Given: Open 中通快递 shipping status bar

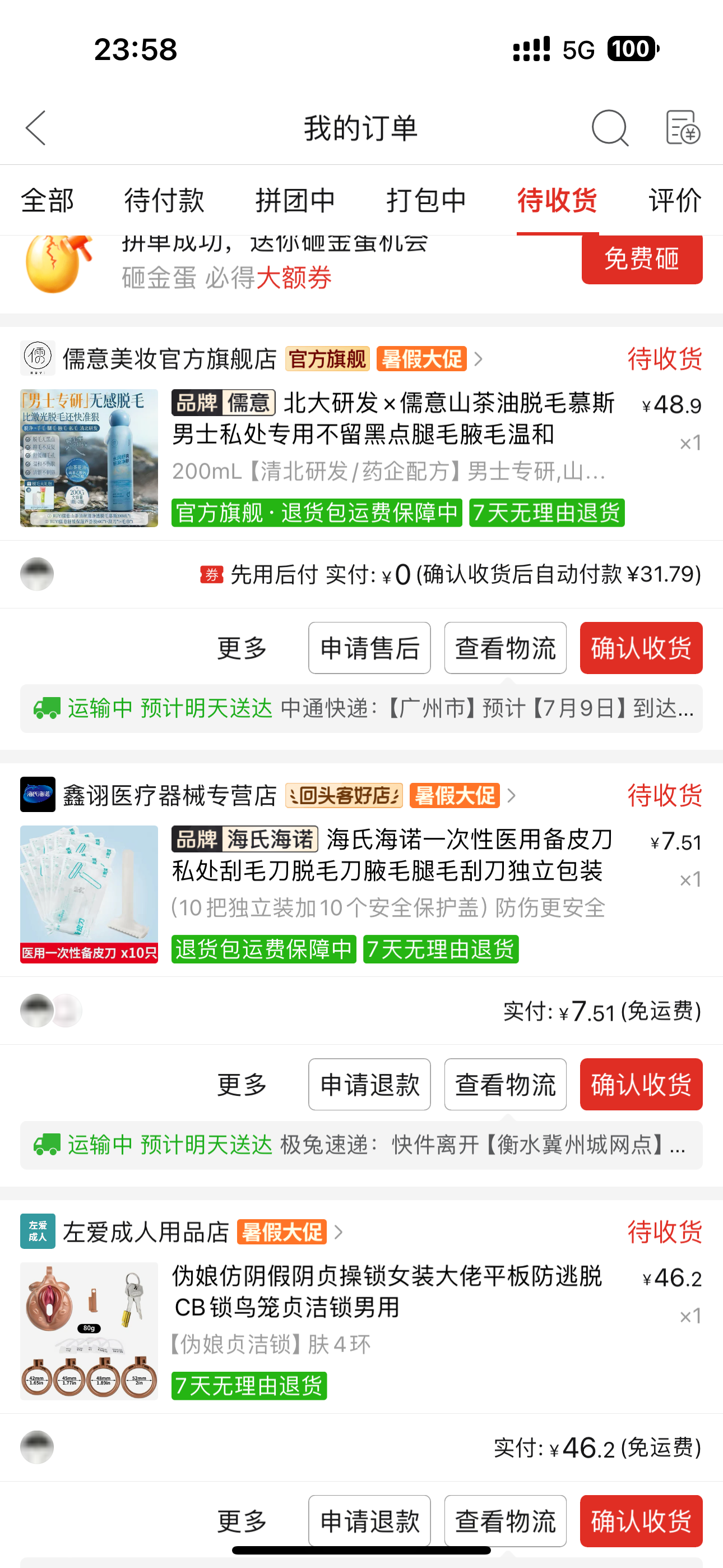Looking at the screenshot, I should [361, 708].
